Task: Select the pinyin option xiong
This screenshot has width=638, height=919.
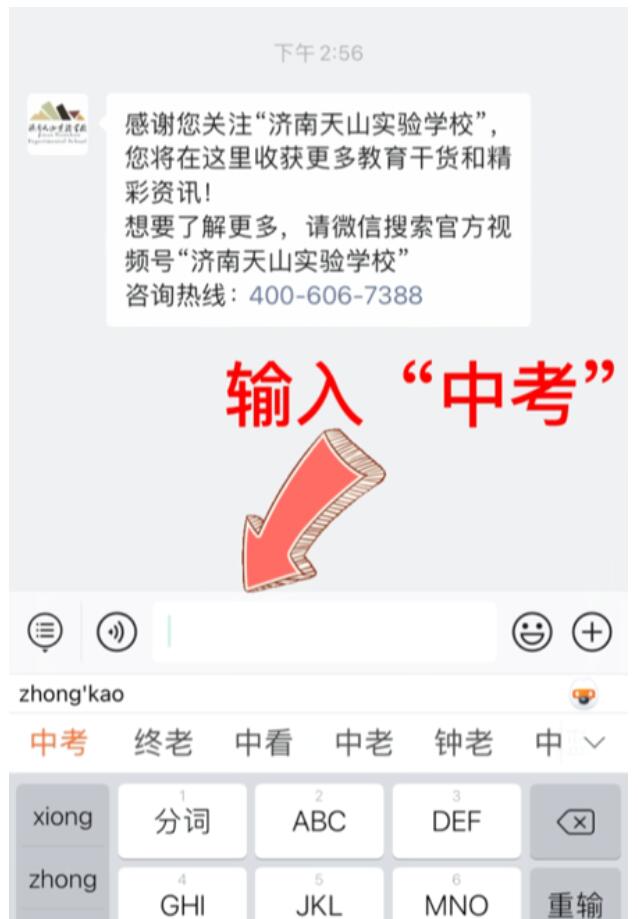Action: (x=62, y=817)
